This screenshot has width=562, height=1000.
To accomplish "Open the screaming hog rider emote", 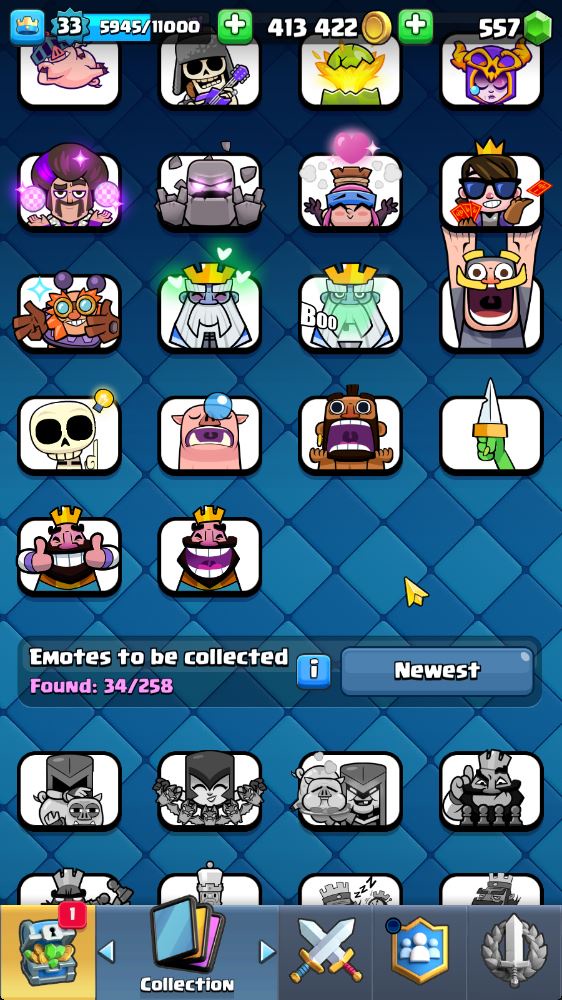I will pos(350,430).
